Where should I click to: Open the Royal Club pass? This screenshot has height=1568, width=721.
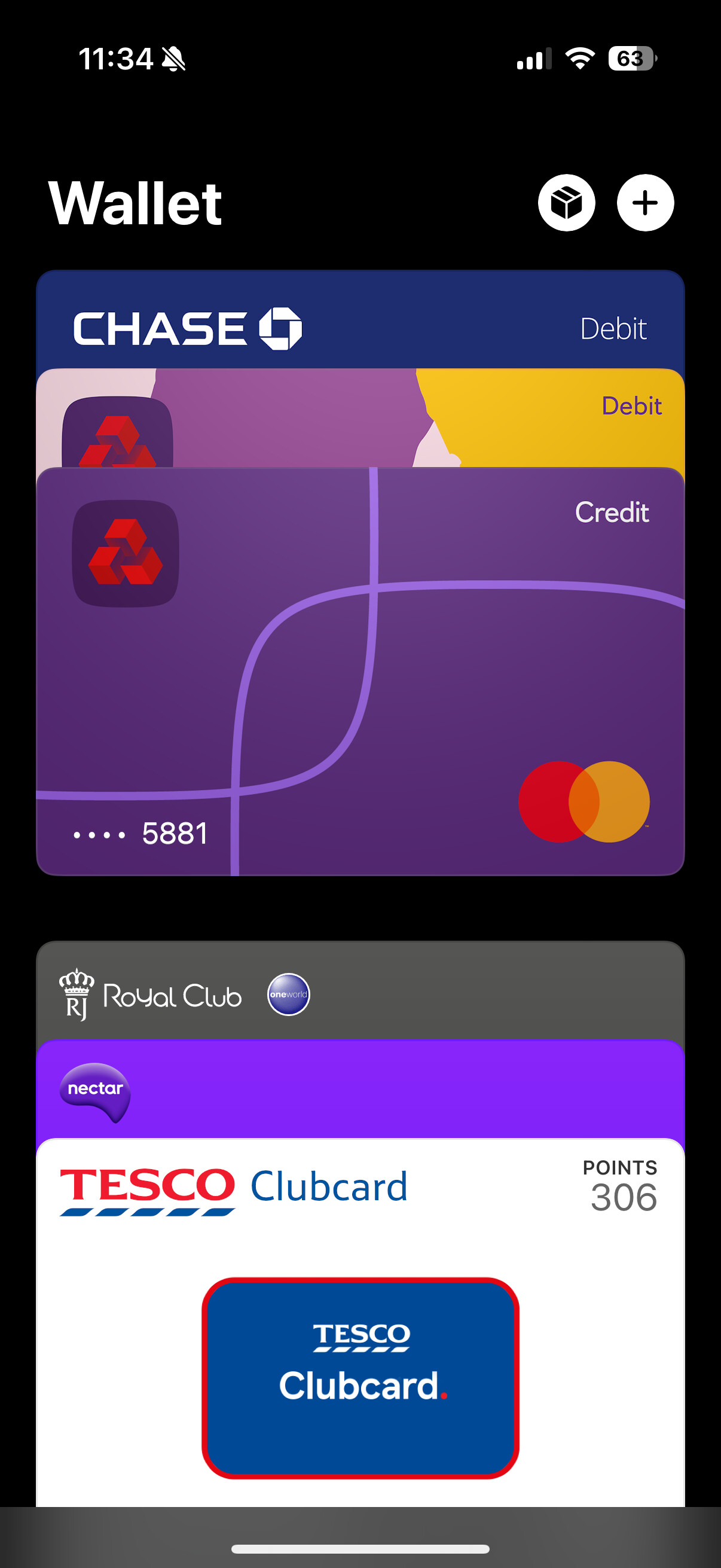tap(360, 992)
